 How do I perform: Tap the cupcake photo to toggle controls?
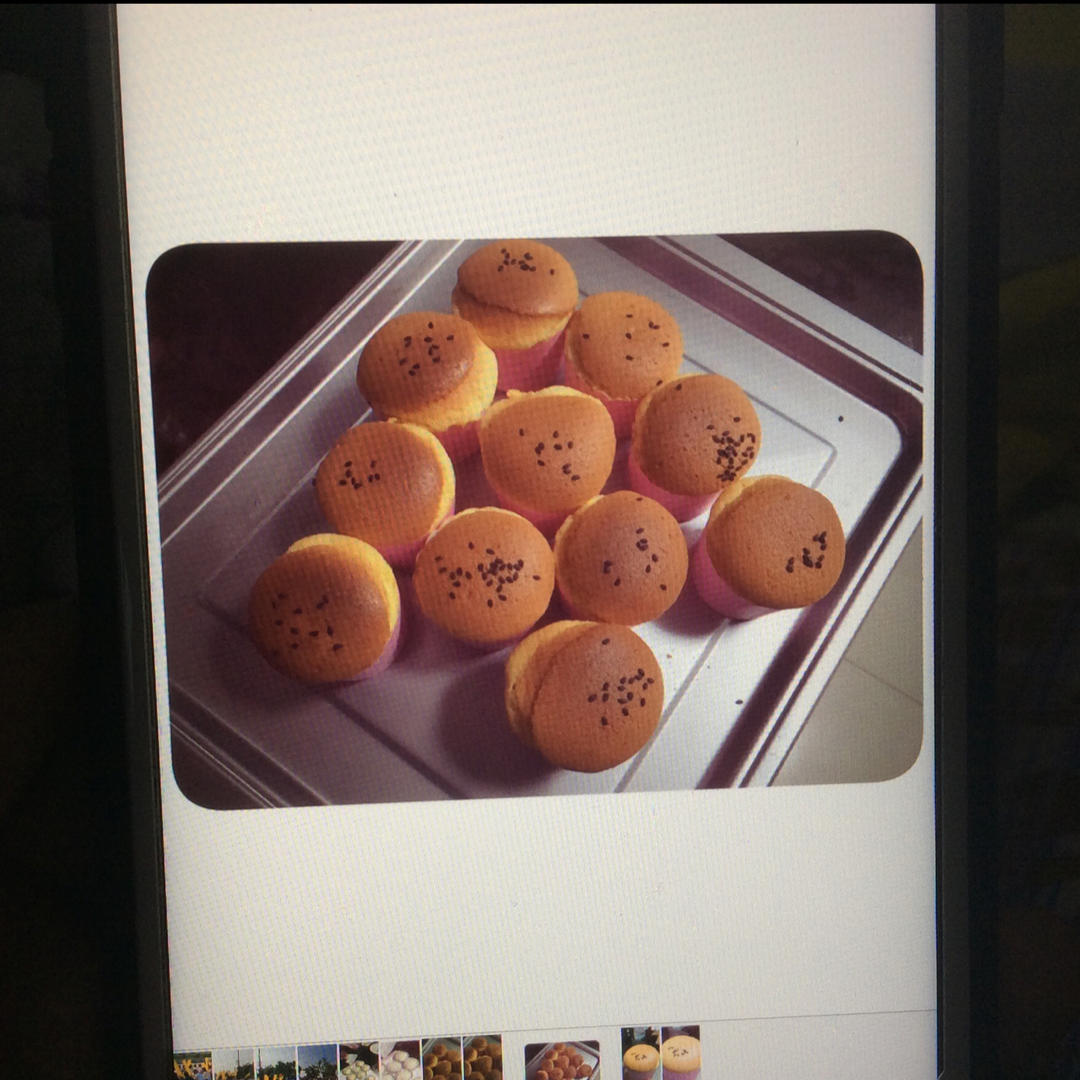(534, 520)
